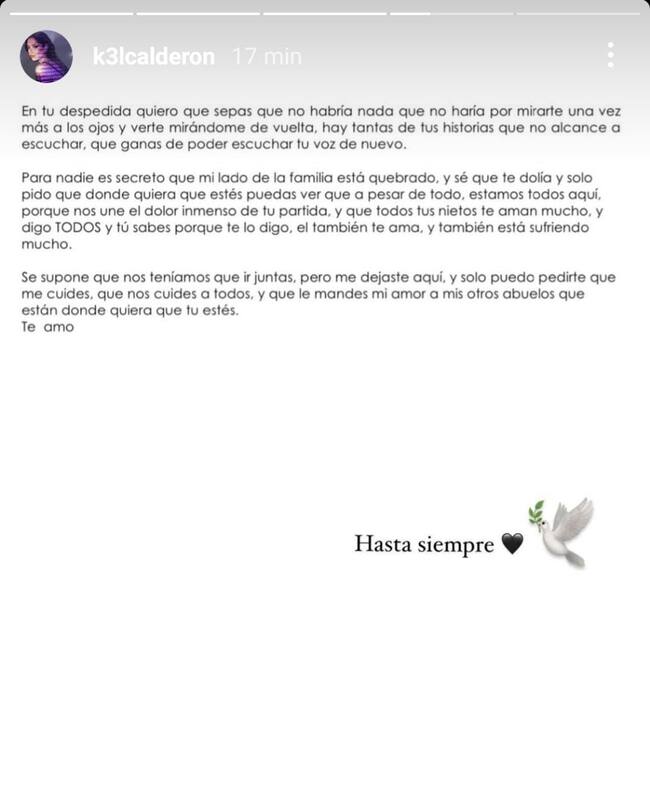650x806 pixels.
Task: Open the story overflow menu
Action: (610, 55)
